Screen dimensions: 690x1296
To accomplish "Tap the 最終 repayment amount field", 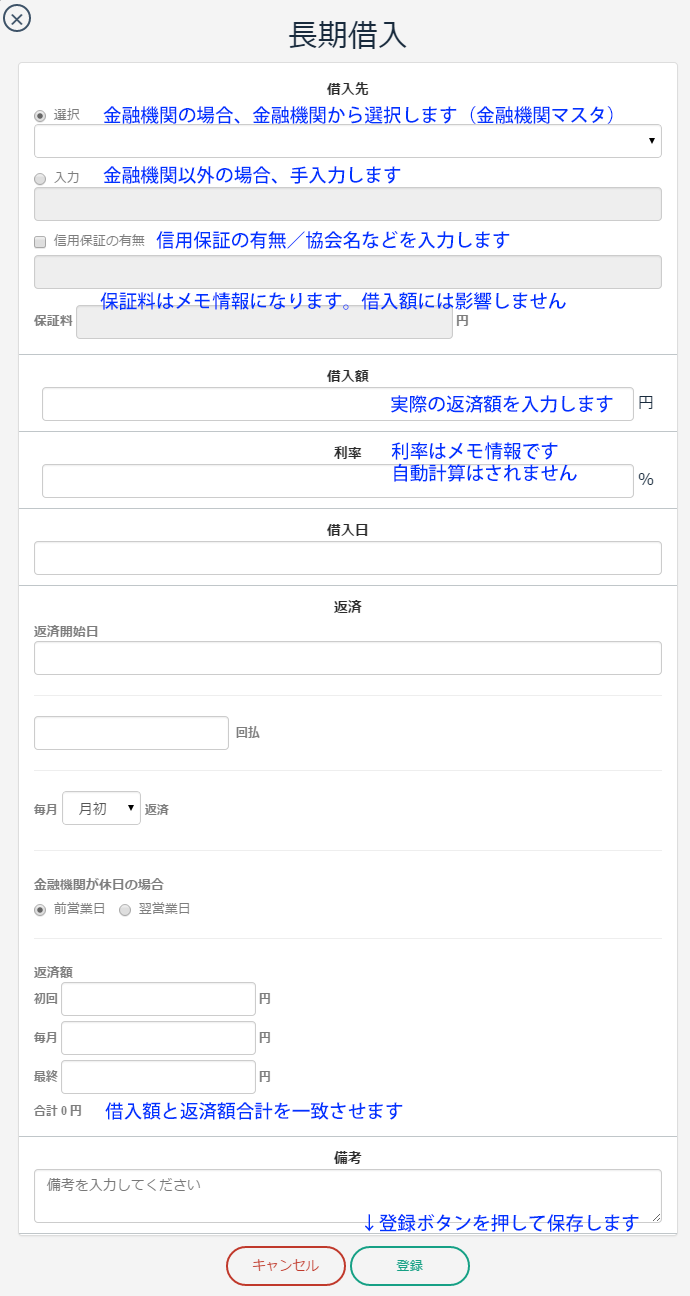I will click(158, 1077).
